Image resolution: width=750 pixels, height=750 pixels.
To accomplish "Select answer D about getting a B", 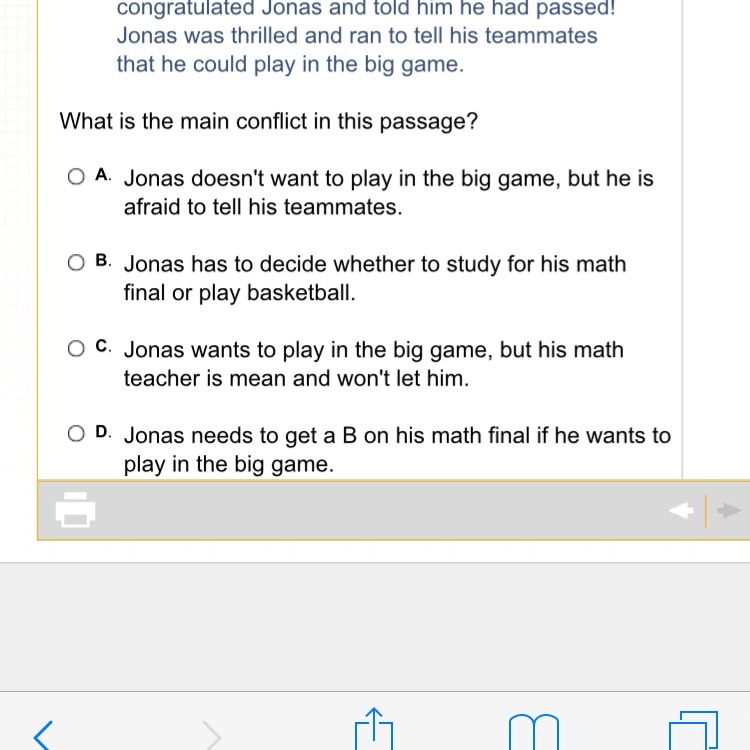I will [x=77, y=434].
